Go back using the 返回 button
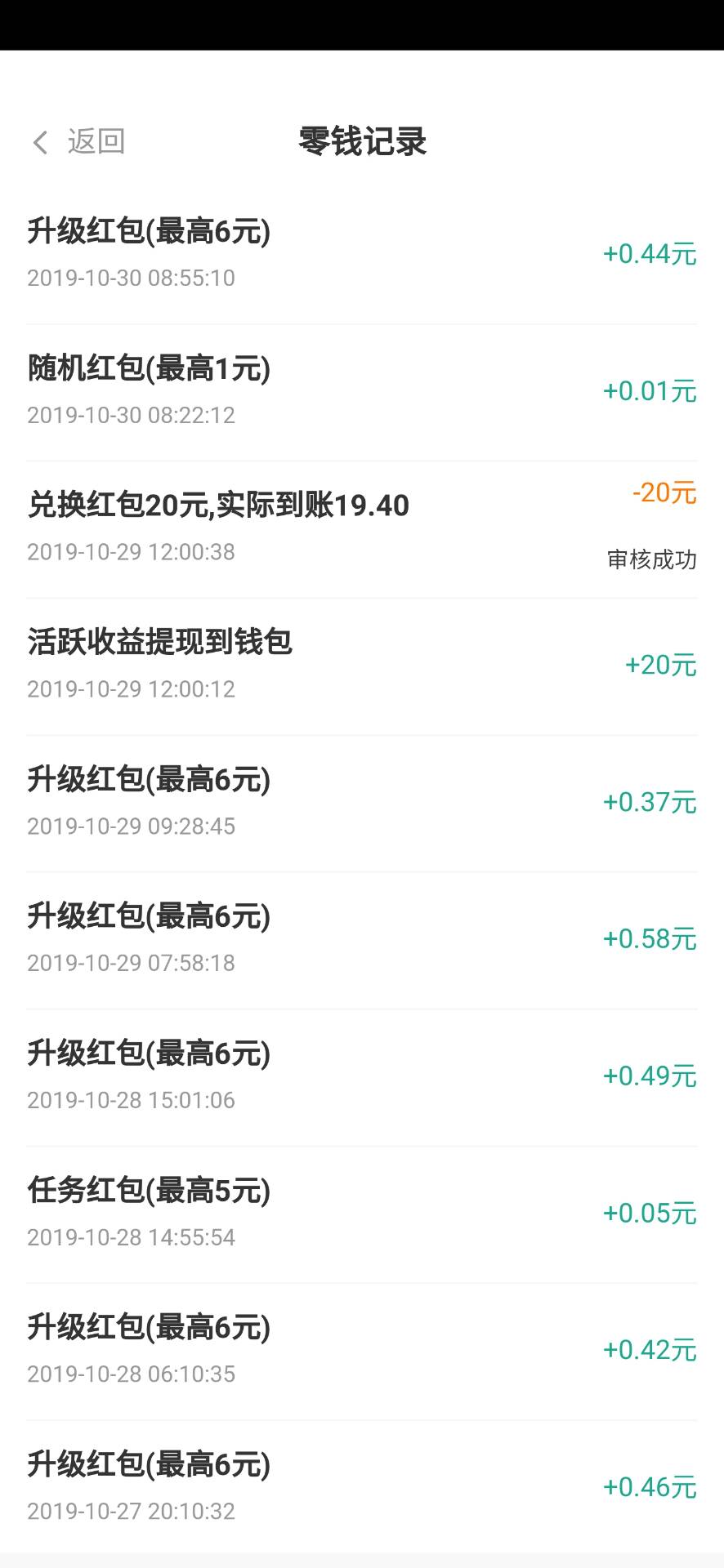Image resolution: width=724 pixels, height=1568 pixels. pos(78,142)
